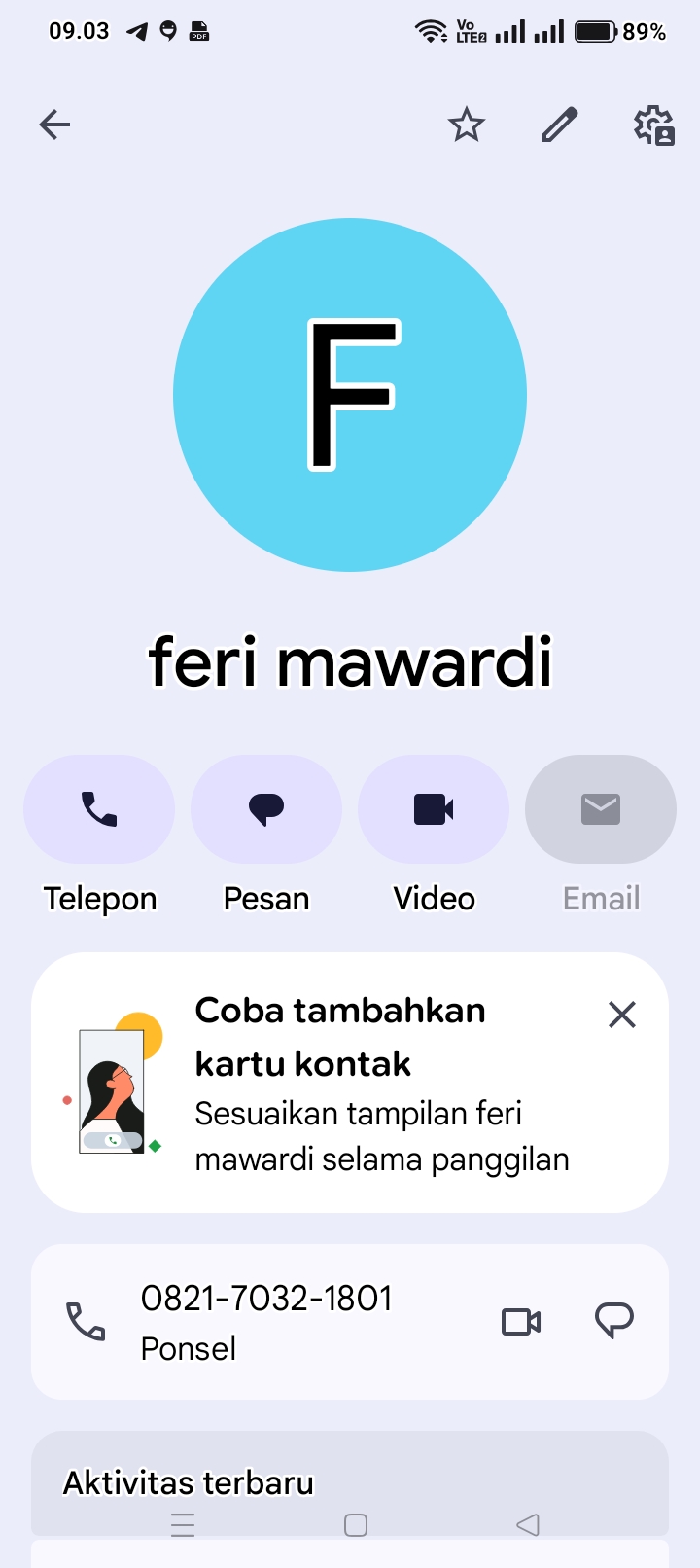Tap the phone handset icon beside 0821-7032-1801
700x1568 pixels.
pyautogui.click(x=87, y=1321)
